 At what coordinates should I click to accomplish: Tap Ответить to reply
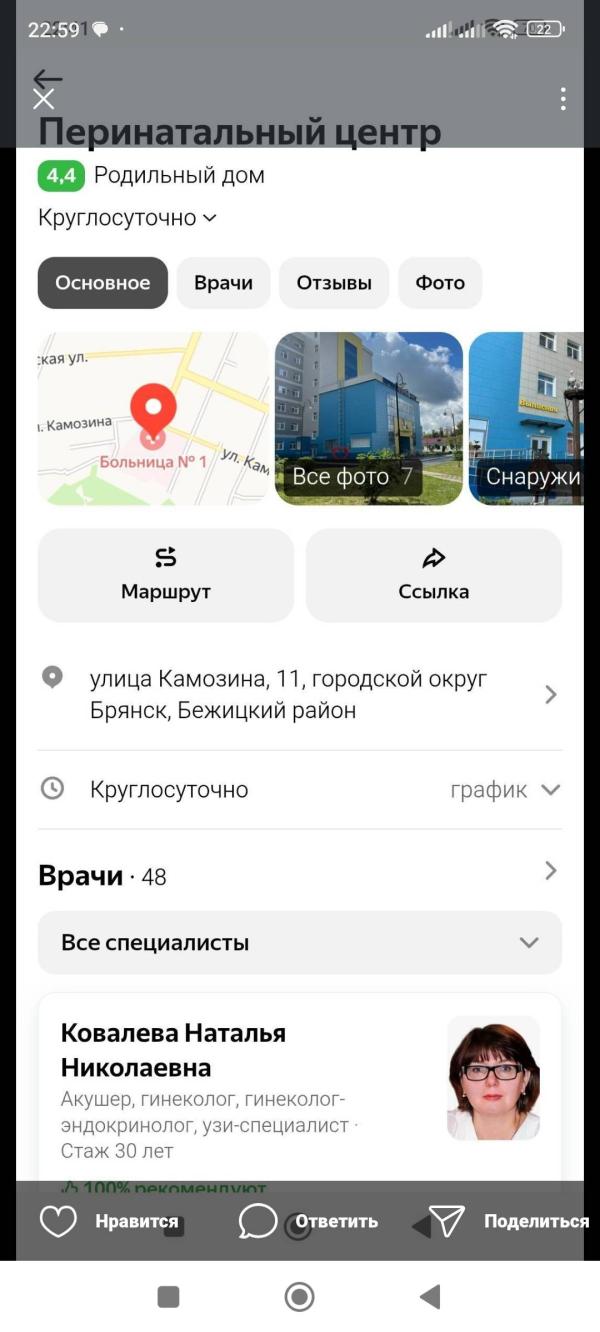click(x=308, y=1221)
